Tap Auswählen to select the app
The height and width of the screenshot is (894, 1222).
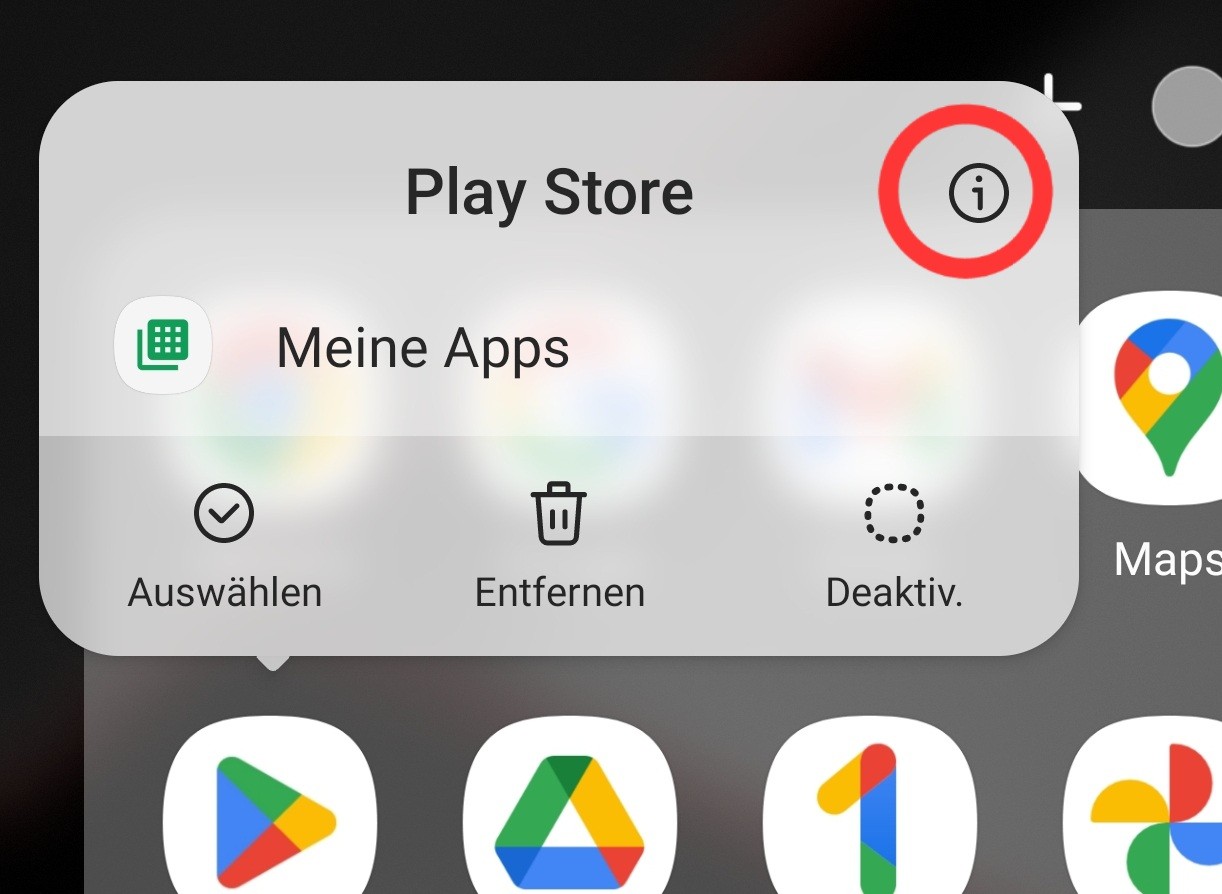(224, 545)
